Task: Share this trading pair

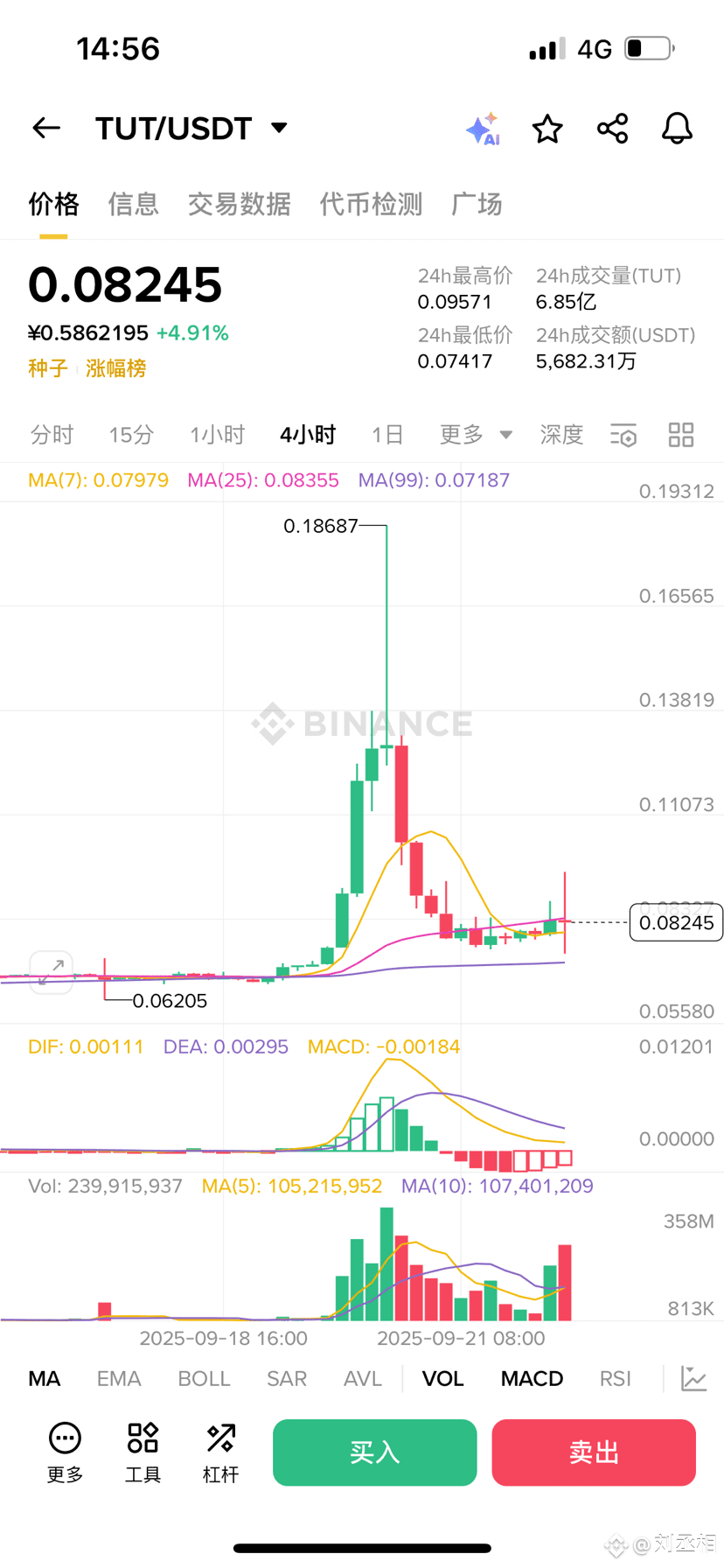Action: 612,129
